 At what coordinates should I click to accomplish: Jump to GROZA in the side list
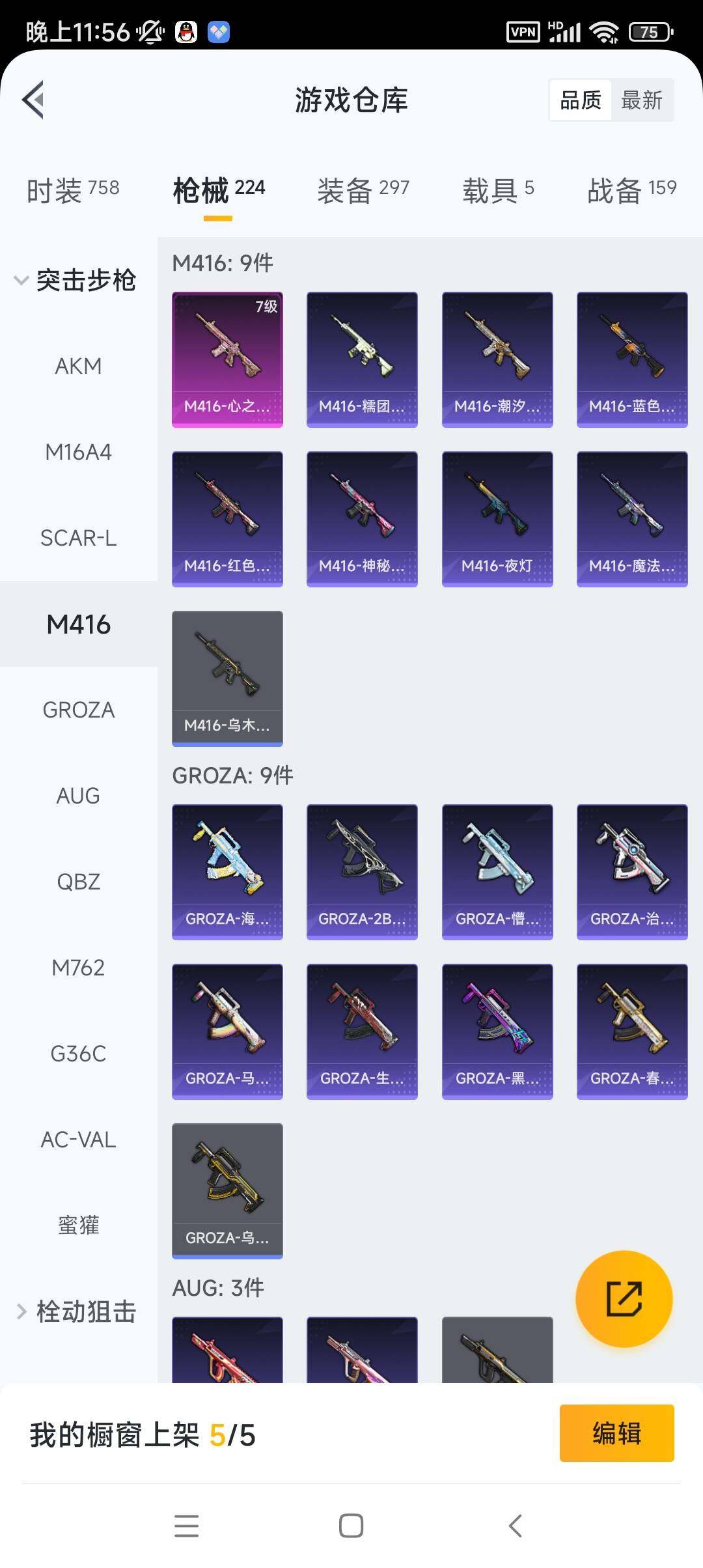[x=78, y=710]
